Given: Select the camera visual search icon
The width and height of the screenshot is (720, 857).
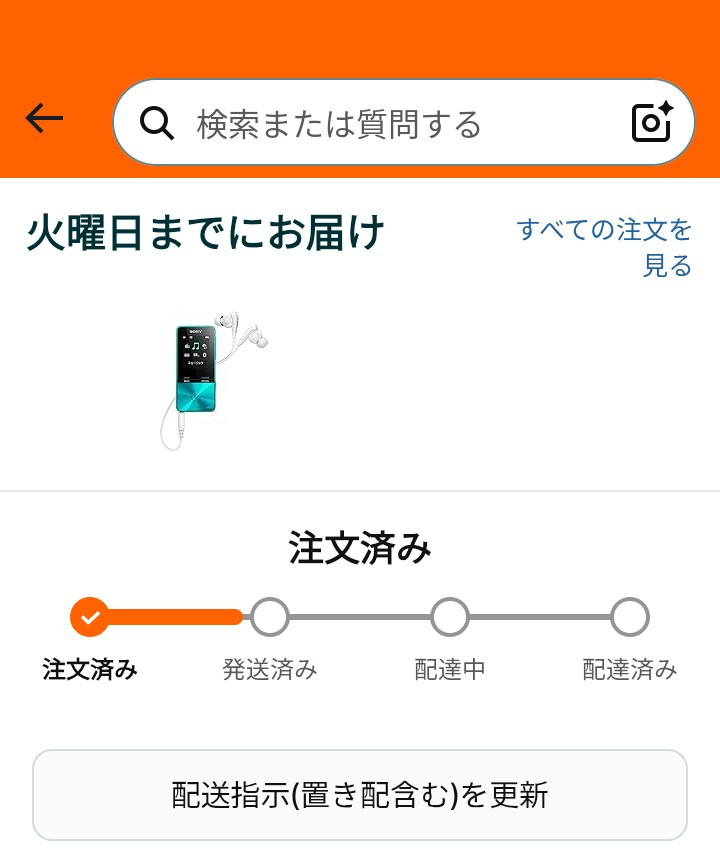Looking at the screenshot, I should [652, 120].
